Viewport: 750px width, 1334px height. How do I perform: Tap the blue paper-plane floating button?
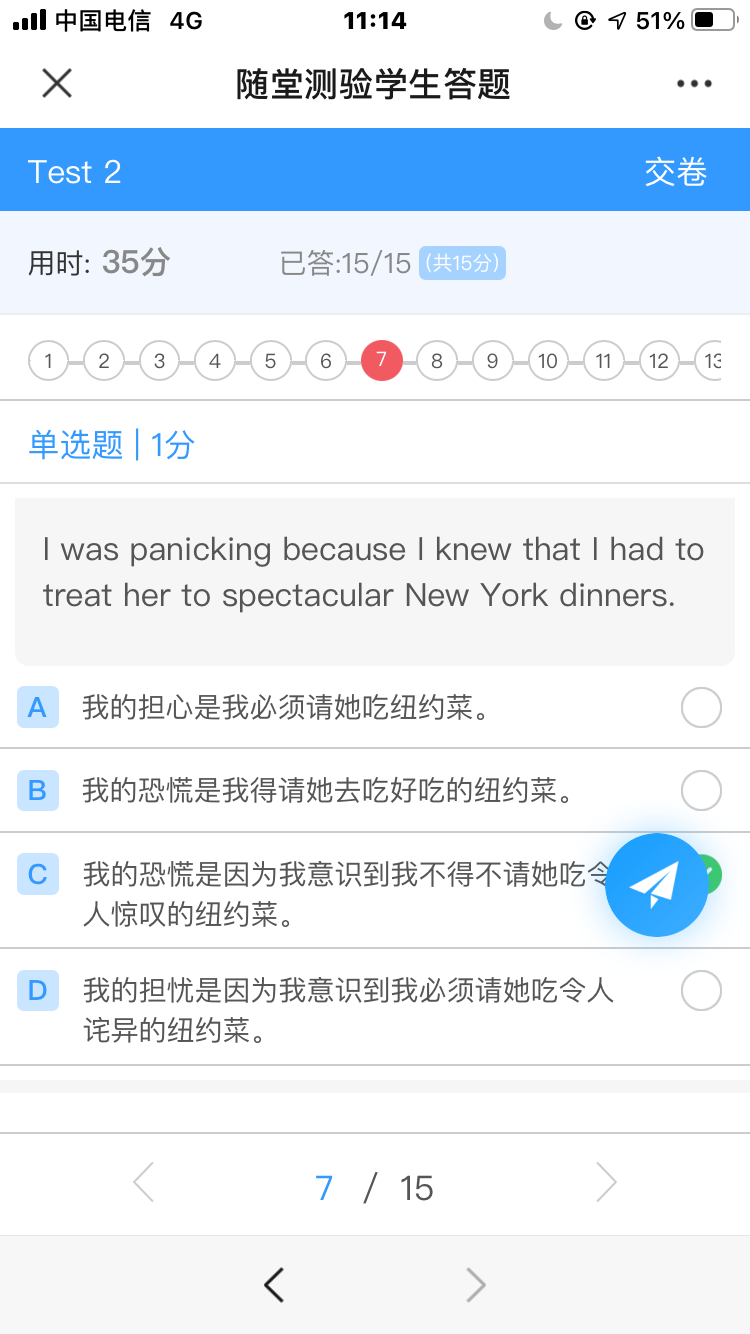[657, 884]
